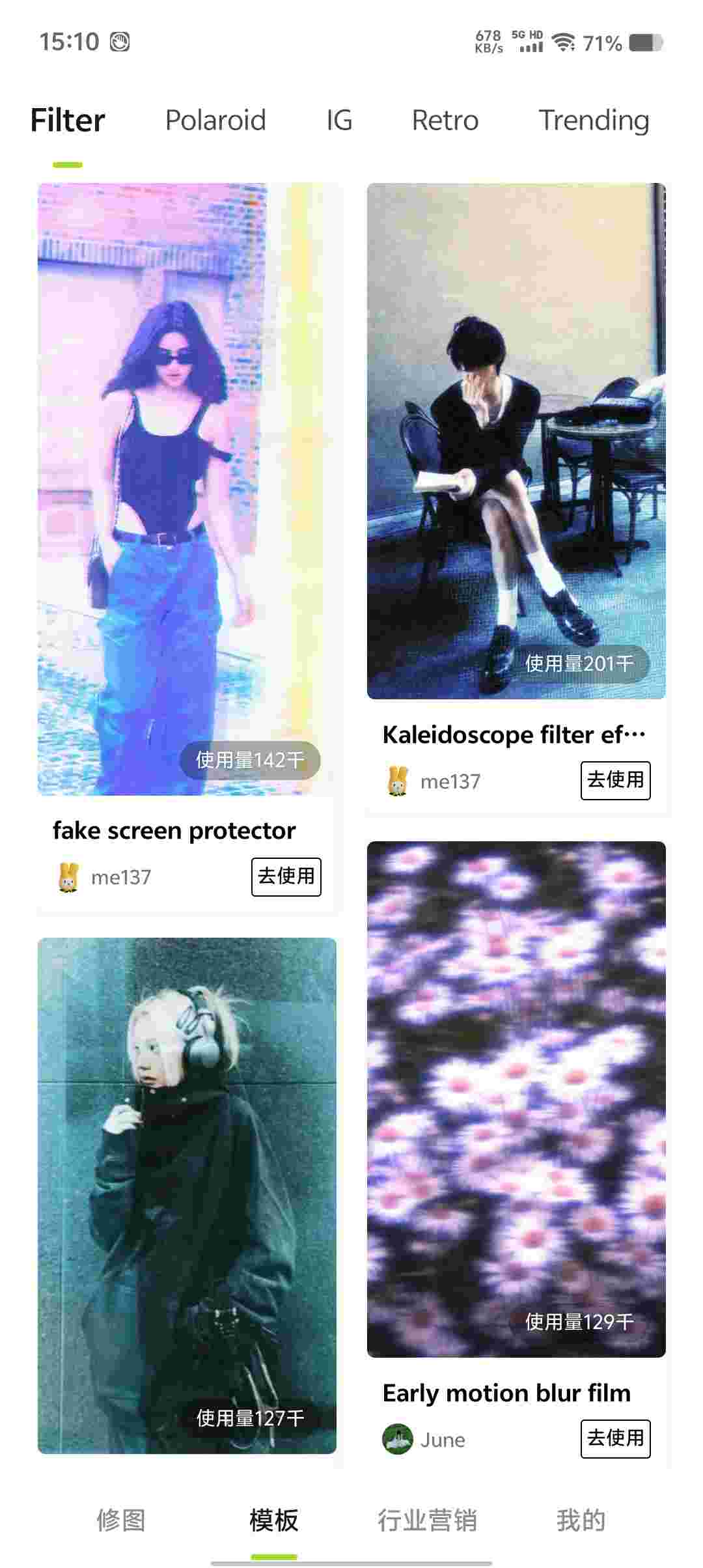The width and height of the screenshot is (703, 1568).
Task: Use the Kaleidoscope filter via 去使用
Action: [x=616, y=780]
